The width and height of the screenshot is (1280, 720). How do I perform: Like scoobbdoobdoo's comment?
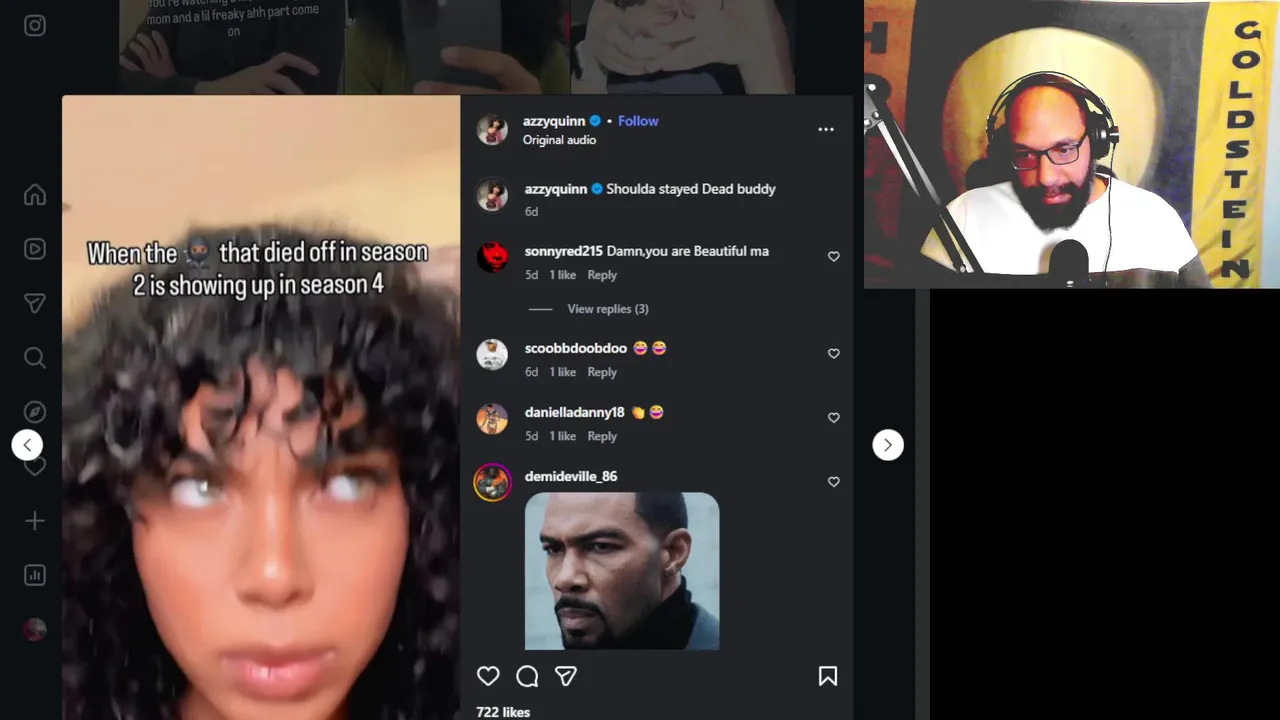833,354
